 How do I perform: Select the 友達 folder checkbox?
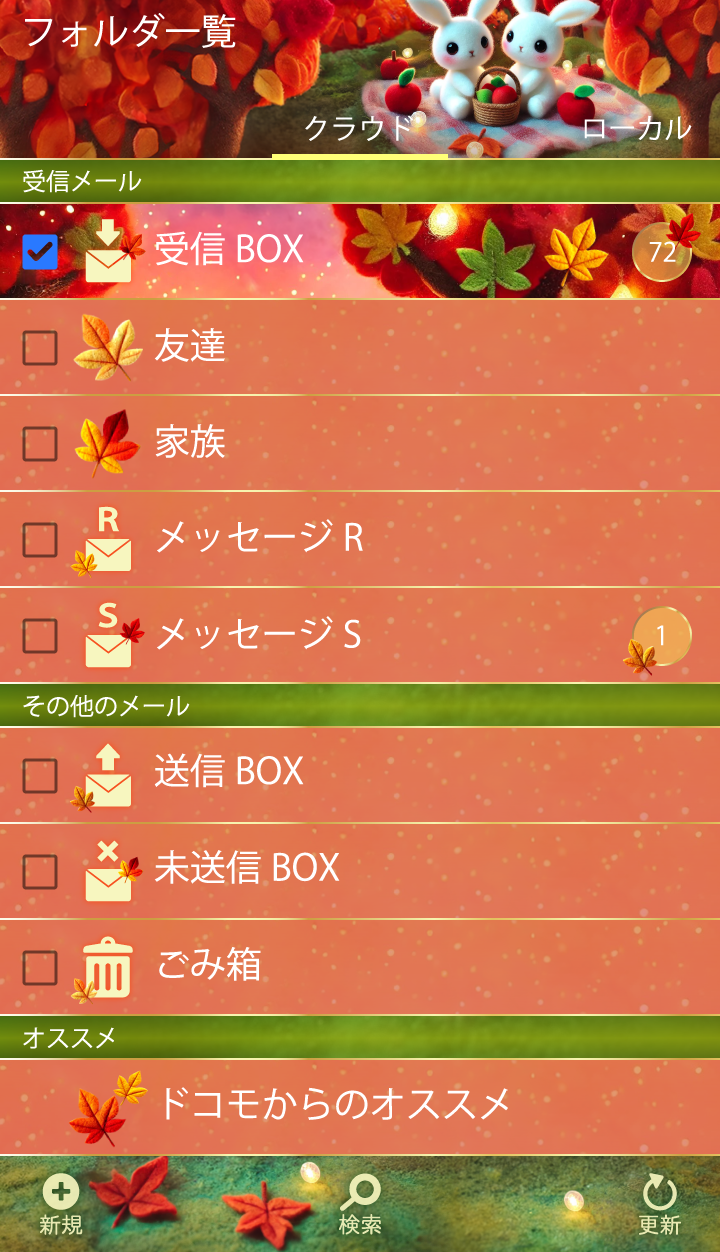pyautogui.click(x=40, y=348)
